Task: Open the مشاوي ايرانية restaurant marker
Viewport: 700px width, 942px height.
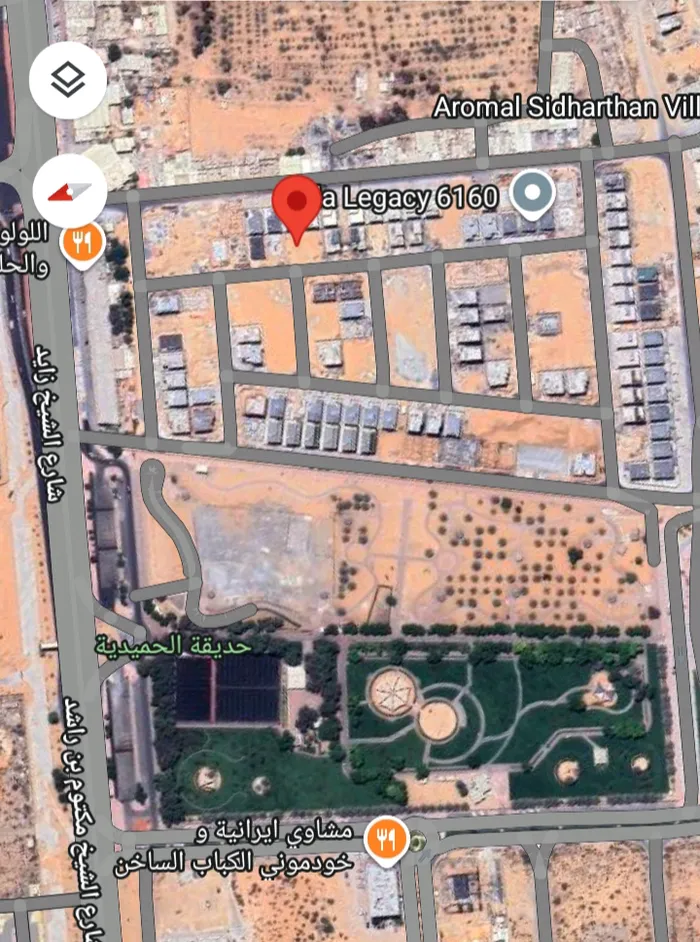Action: click(385, 838)
